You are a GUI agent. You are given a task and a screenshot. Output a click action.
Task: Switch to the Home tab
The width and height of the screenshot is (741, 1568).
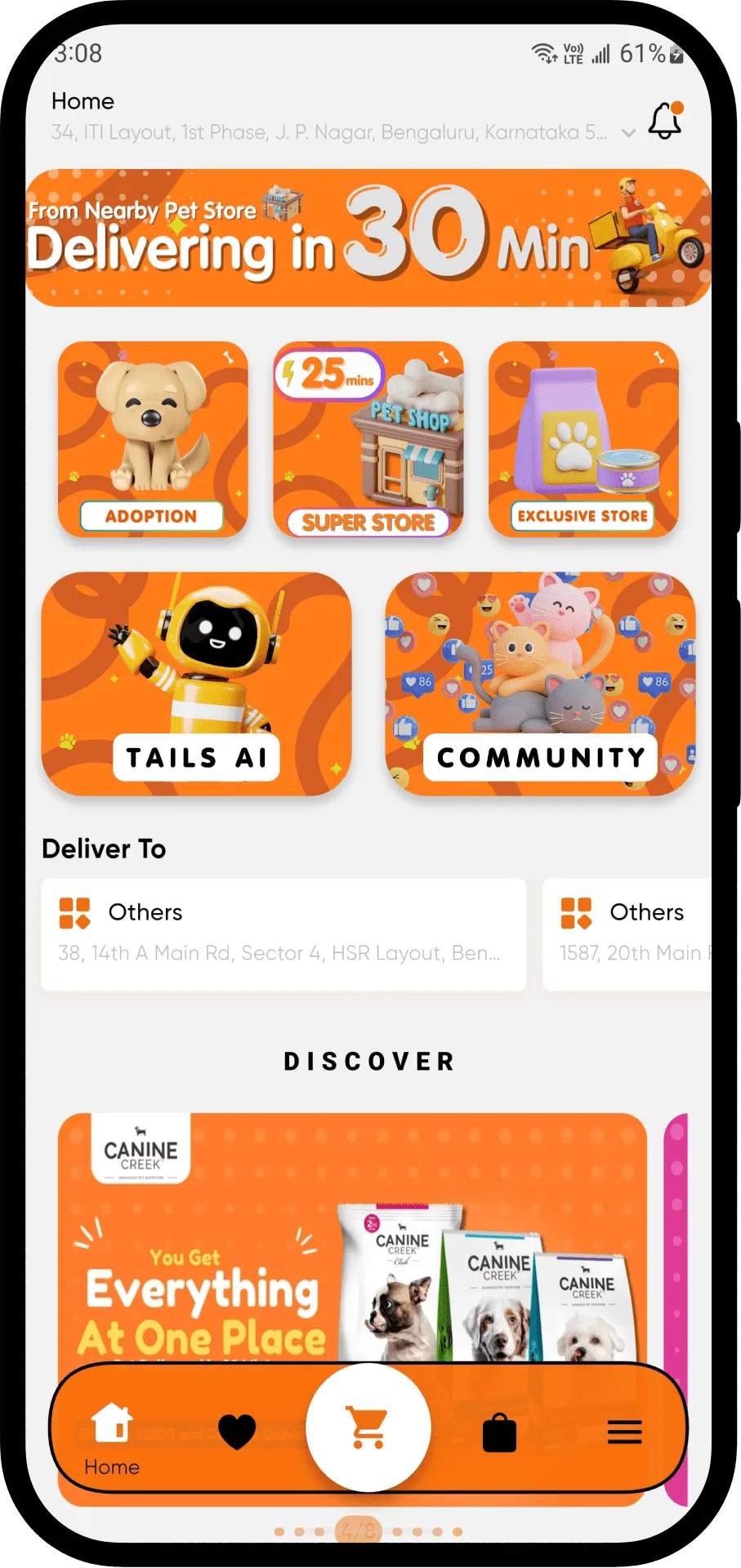click(112, 1439)
